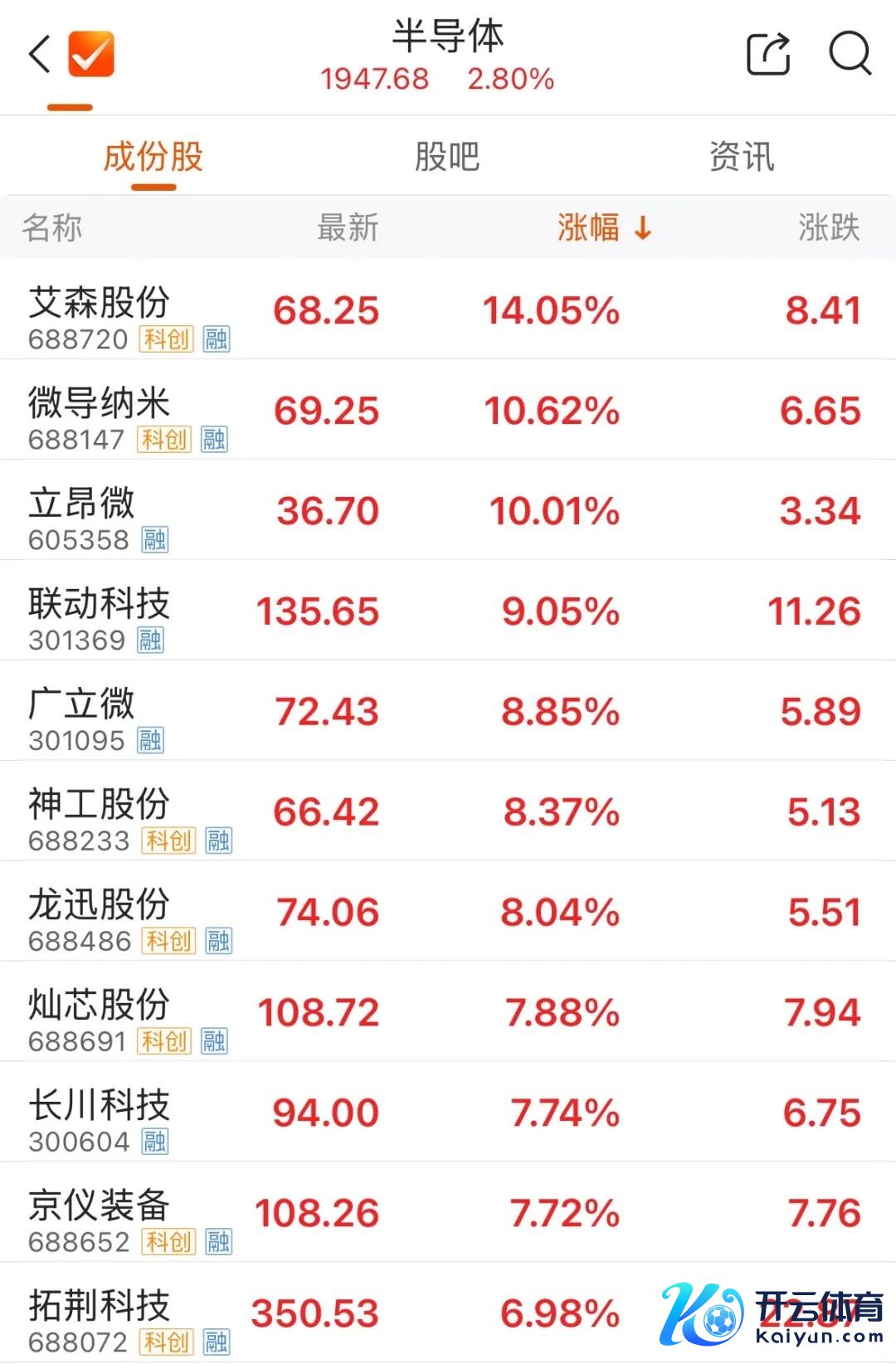Open the search magnifier
This screenshot has width=896, height=1364.
(850, 55)
